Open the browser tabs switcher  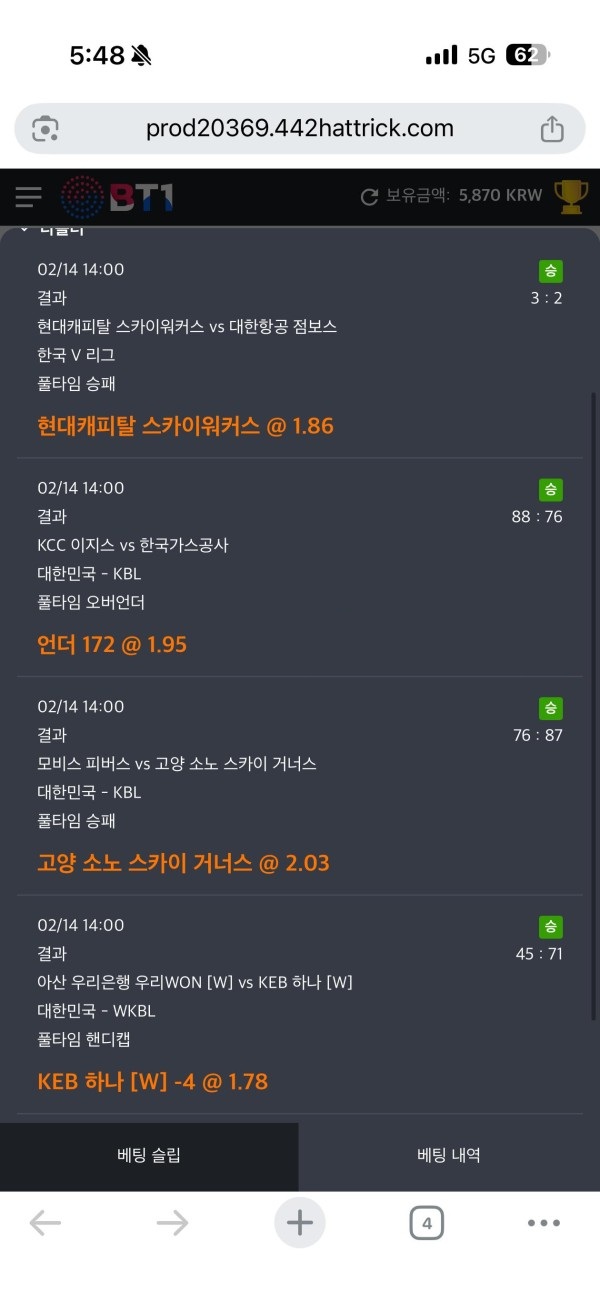tap(427, 1222)
